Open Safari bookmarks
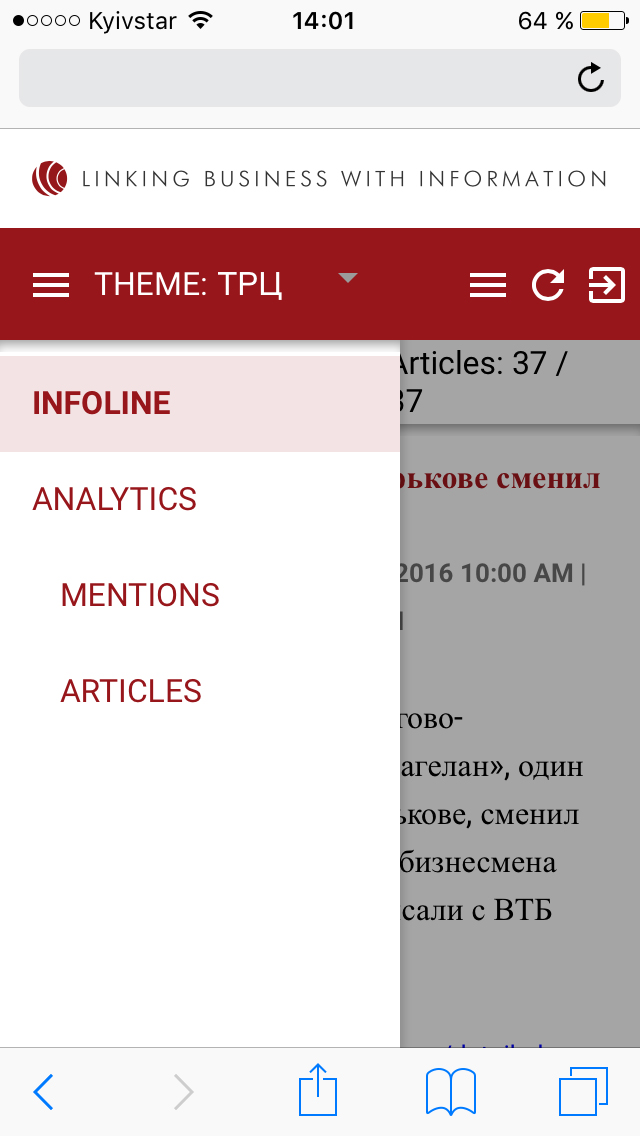 pos(451,1091)
